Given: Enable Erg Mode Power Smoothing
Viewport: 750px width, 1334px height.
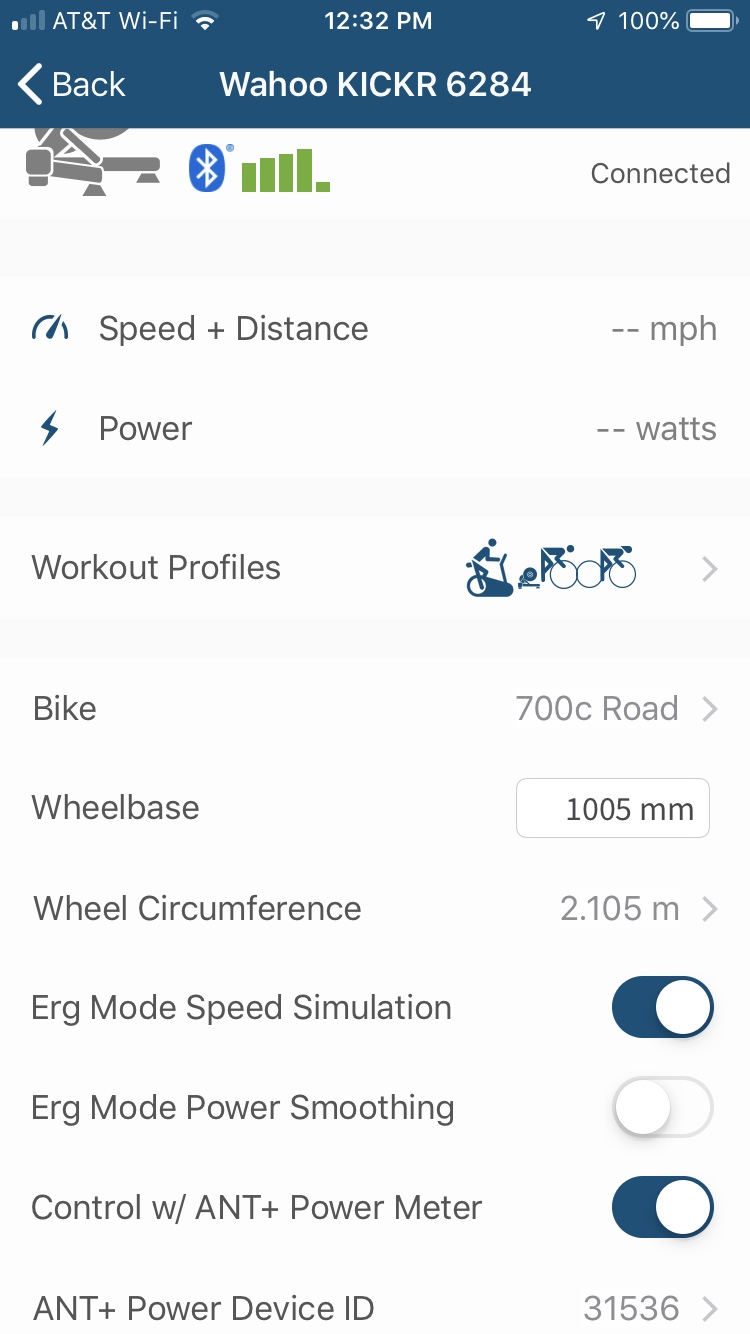Looking at the screenshot, I should coord(662,1108).
